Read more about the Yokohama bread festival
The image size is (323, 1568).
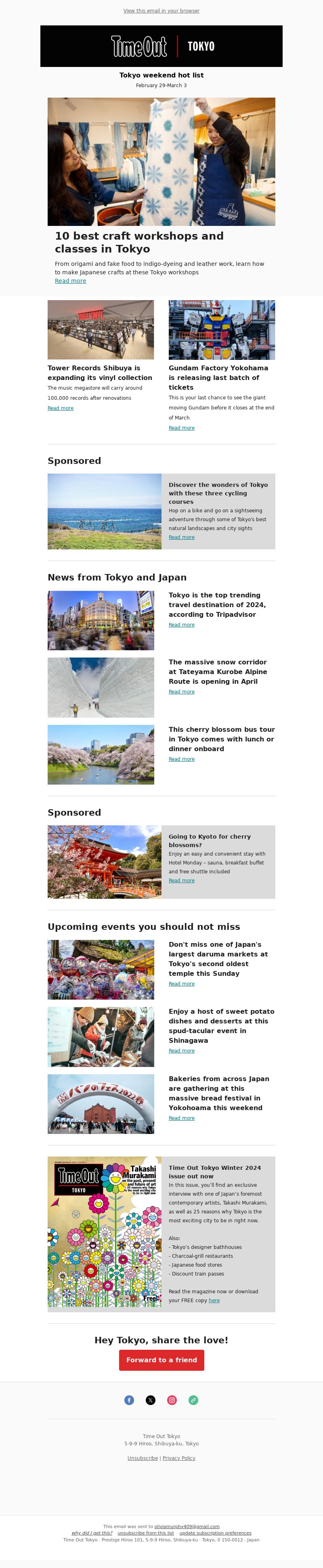pos(182,1118)
